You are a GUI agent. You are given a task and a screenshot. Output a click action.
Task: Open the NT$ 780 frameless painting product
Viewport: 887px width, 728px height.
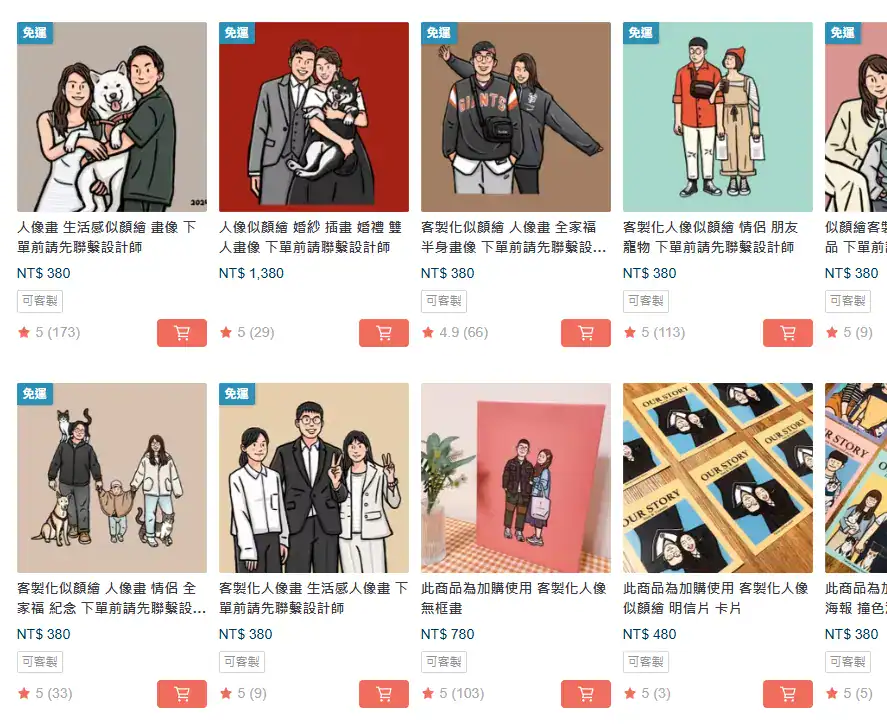pyautogui.click(x=516, y=478)
